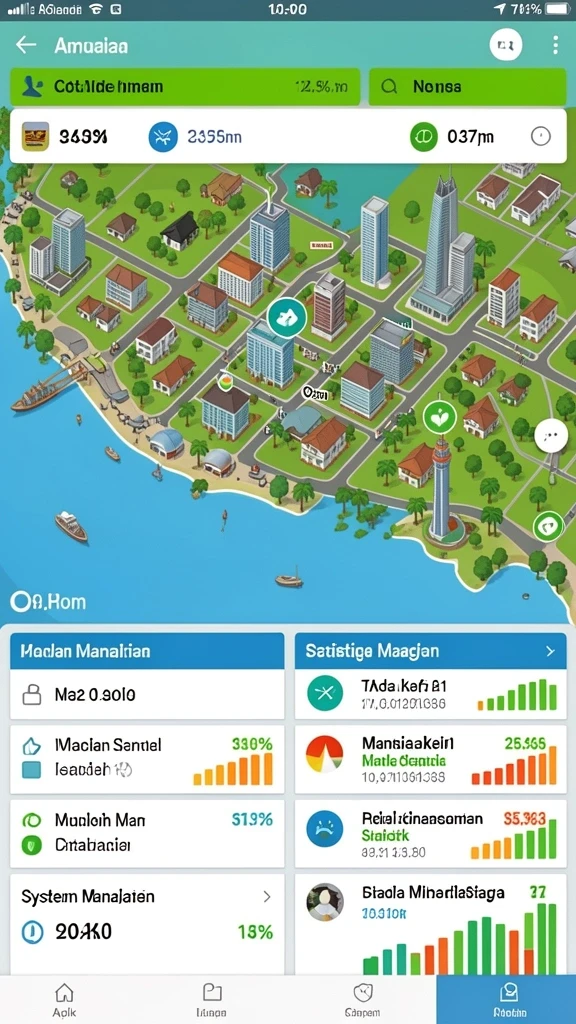Tap the green Cotalide hmem button
The image size is (576, 1024).
pyautogui.click(x=185, y=86)
